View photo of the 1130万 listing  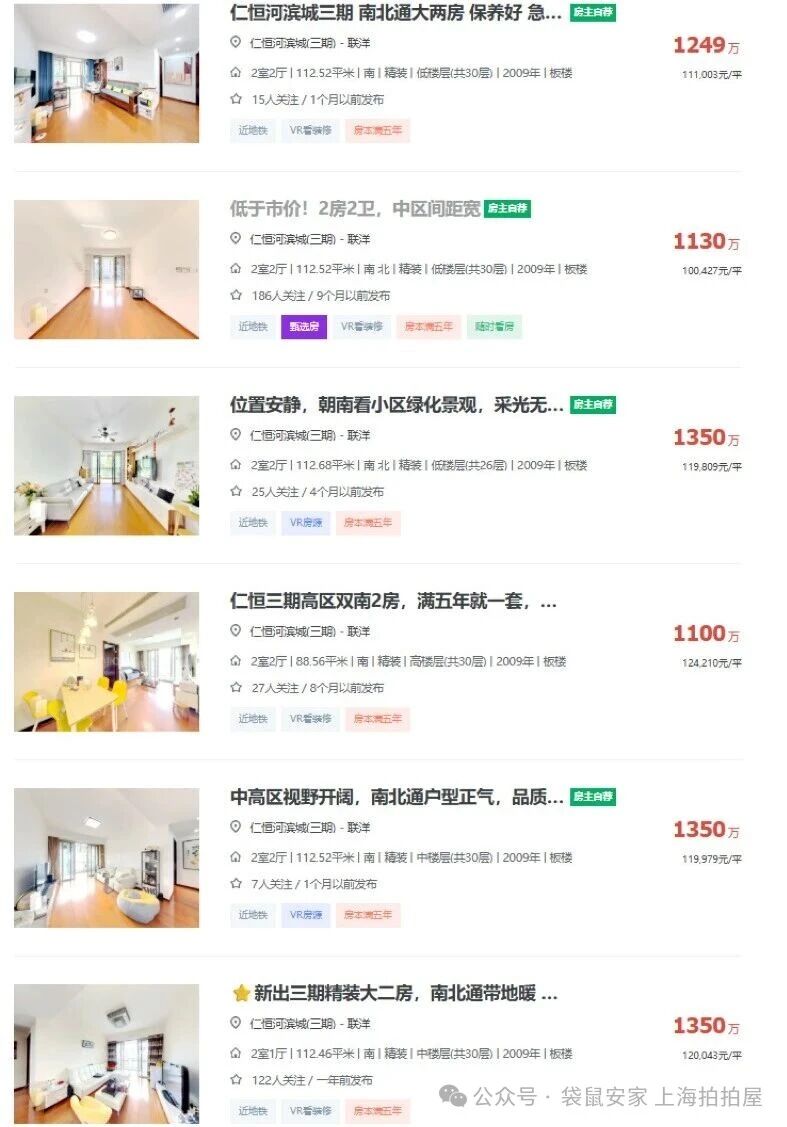click(106, 269)
